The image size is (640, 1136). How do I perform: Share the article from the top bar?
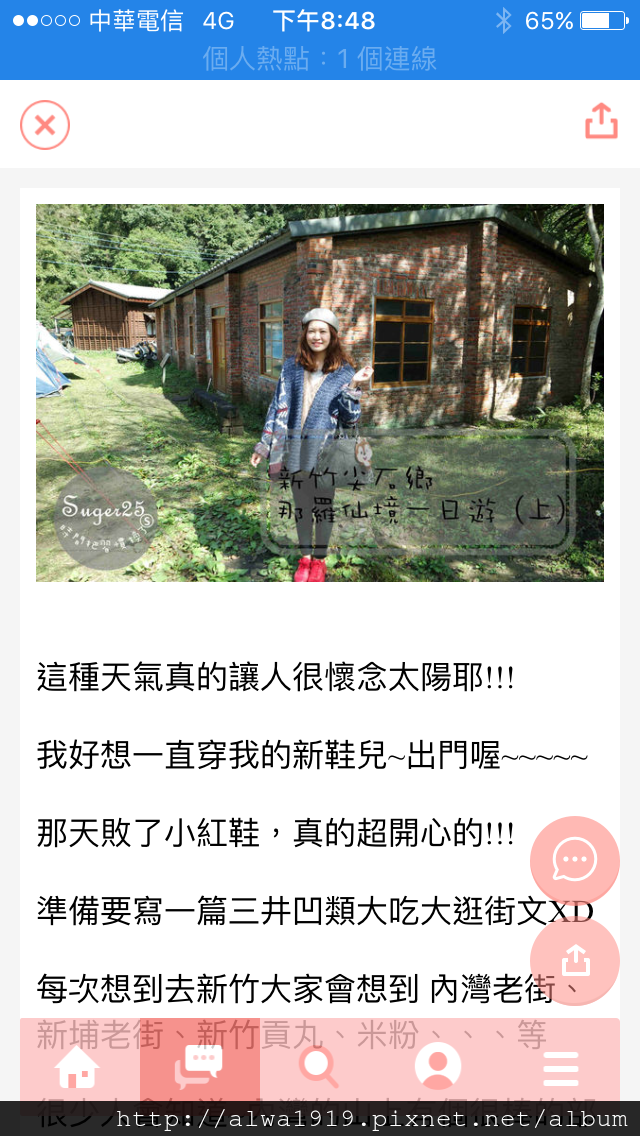pyautogui.click(x=602, y=121)
